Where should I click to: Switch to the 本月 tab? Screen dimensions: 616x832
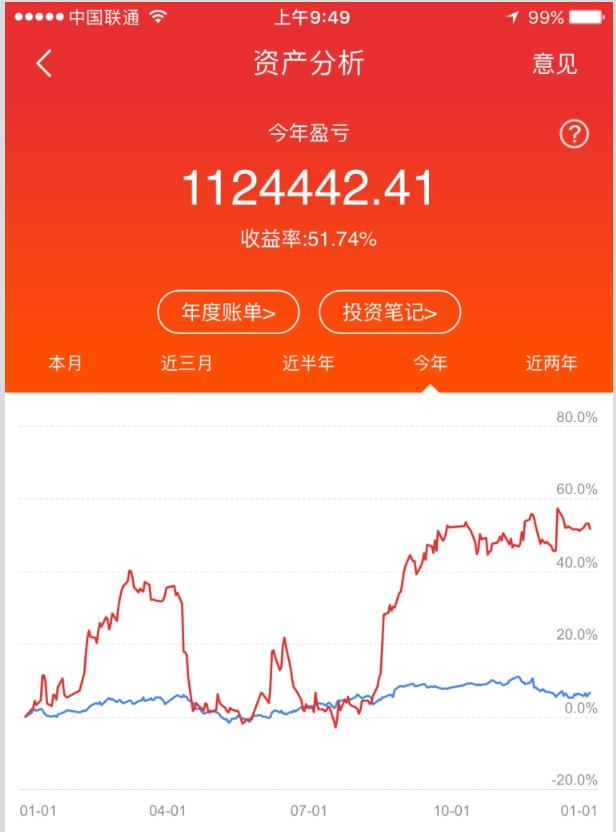click(65, 364)
